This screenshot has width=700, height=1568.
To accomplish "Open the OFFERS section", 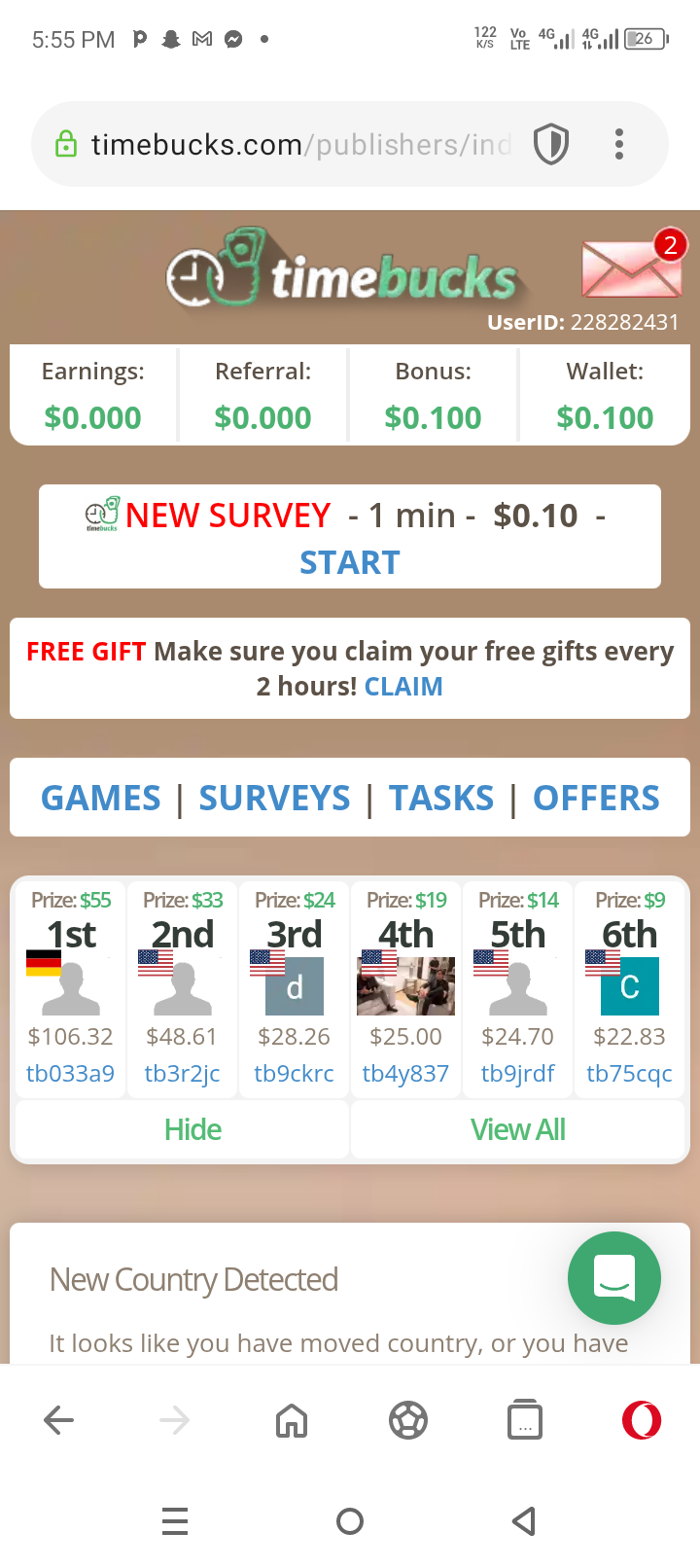I will tap(596, 799).
